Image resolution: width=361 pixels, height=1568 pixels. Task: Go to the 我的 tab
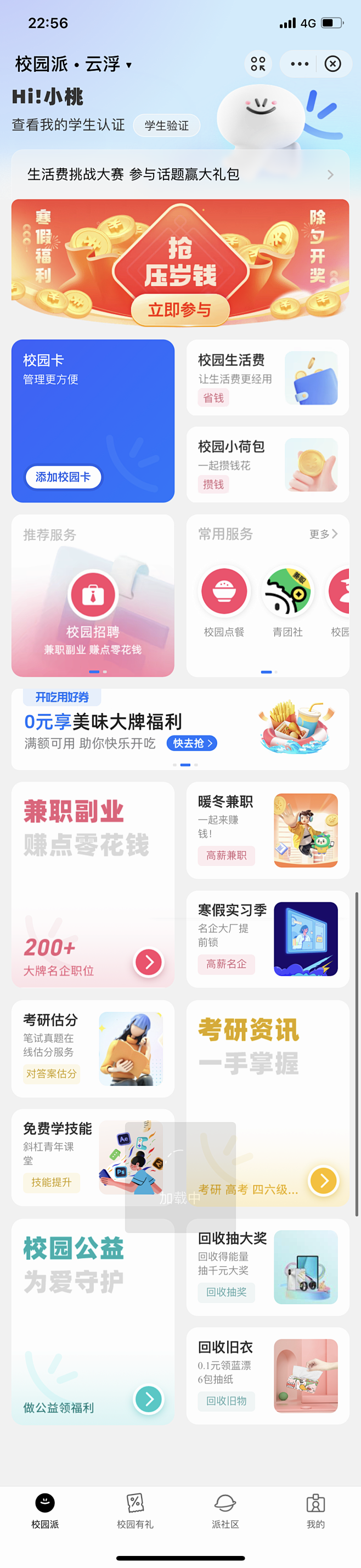[x=315, y=1511]
